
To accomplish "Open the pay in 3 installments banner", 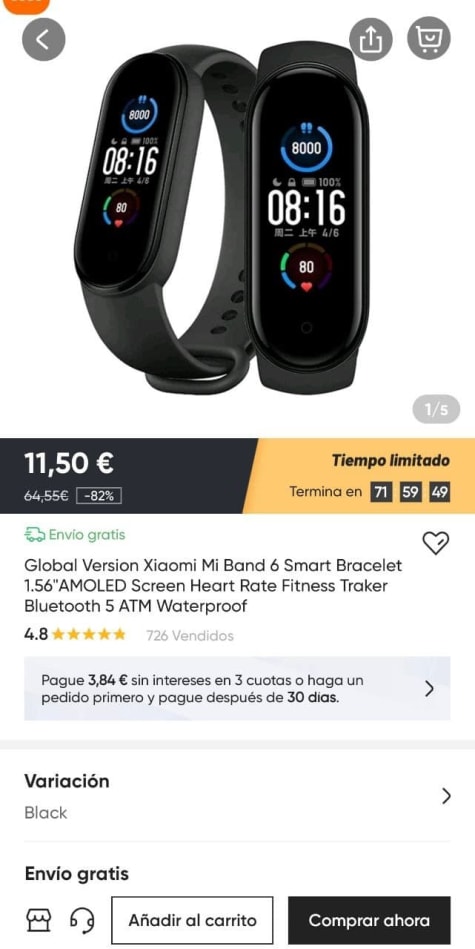I will pos(237,689).
